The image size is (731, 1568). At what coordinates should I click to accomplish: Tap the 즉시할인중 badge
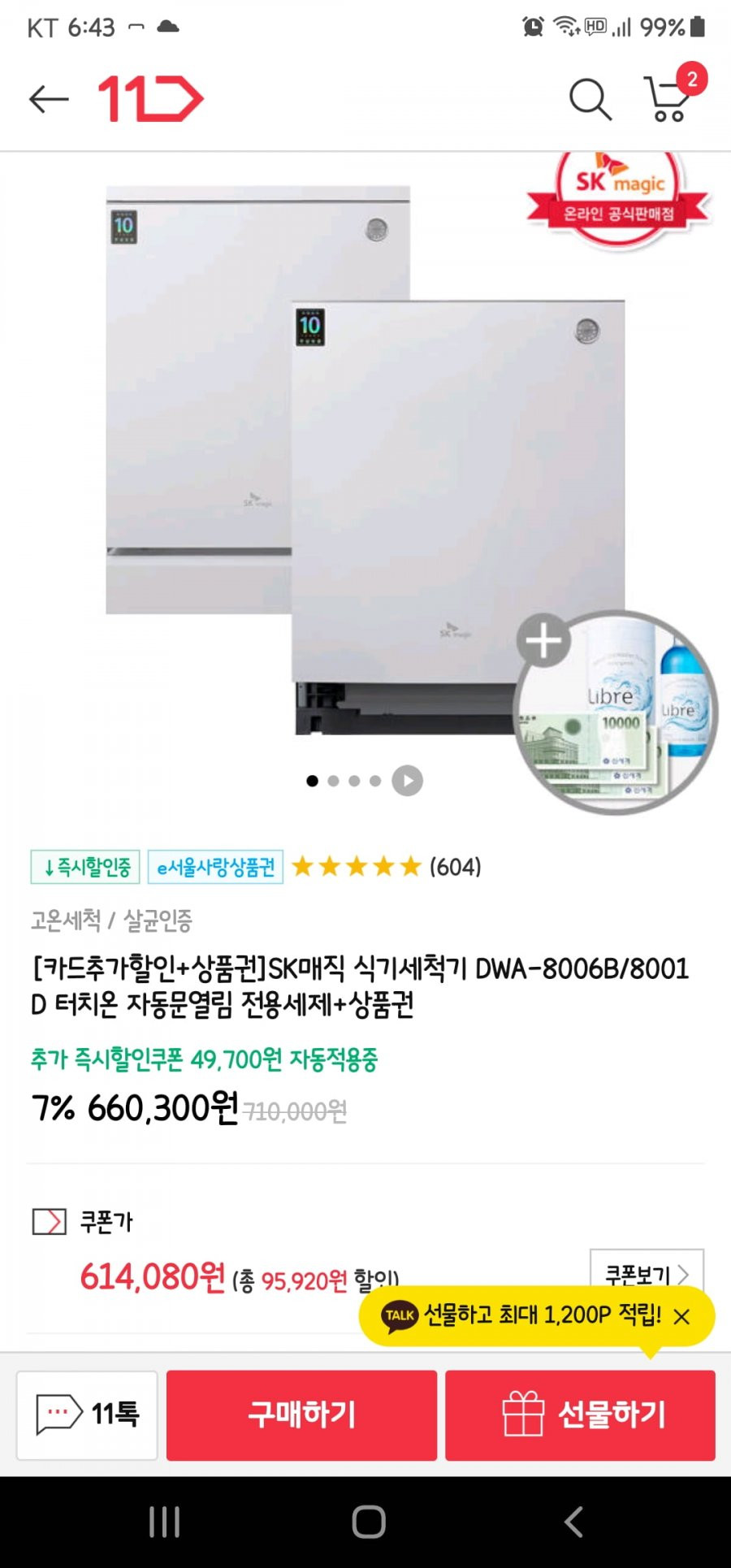pyautogui.click(x=85, y=867)
